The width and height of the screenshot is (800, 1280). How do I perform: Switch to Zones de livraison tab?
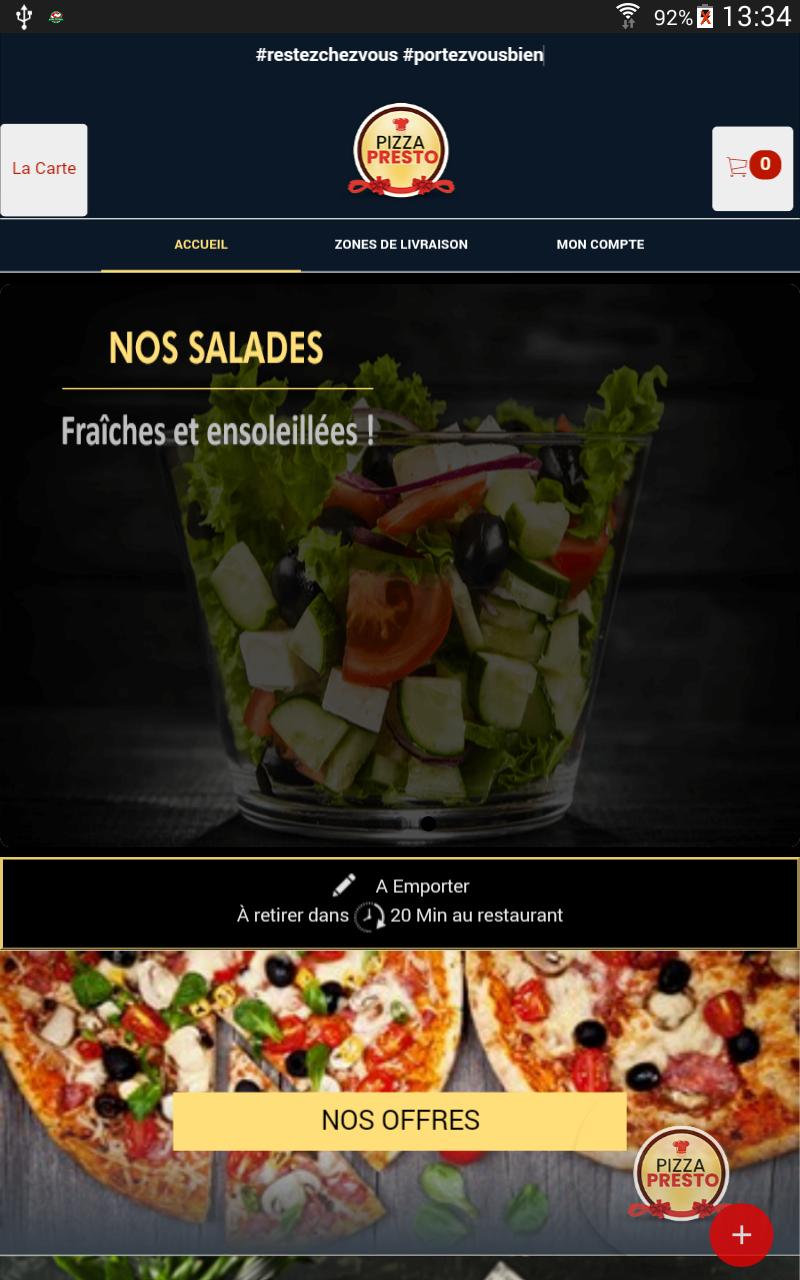click(x=400, y=245)
